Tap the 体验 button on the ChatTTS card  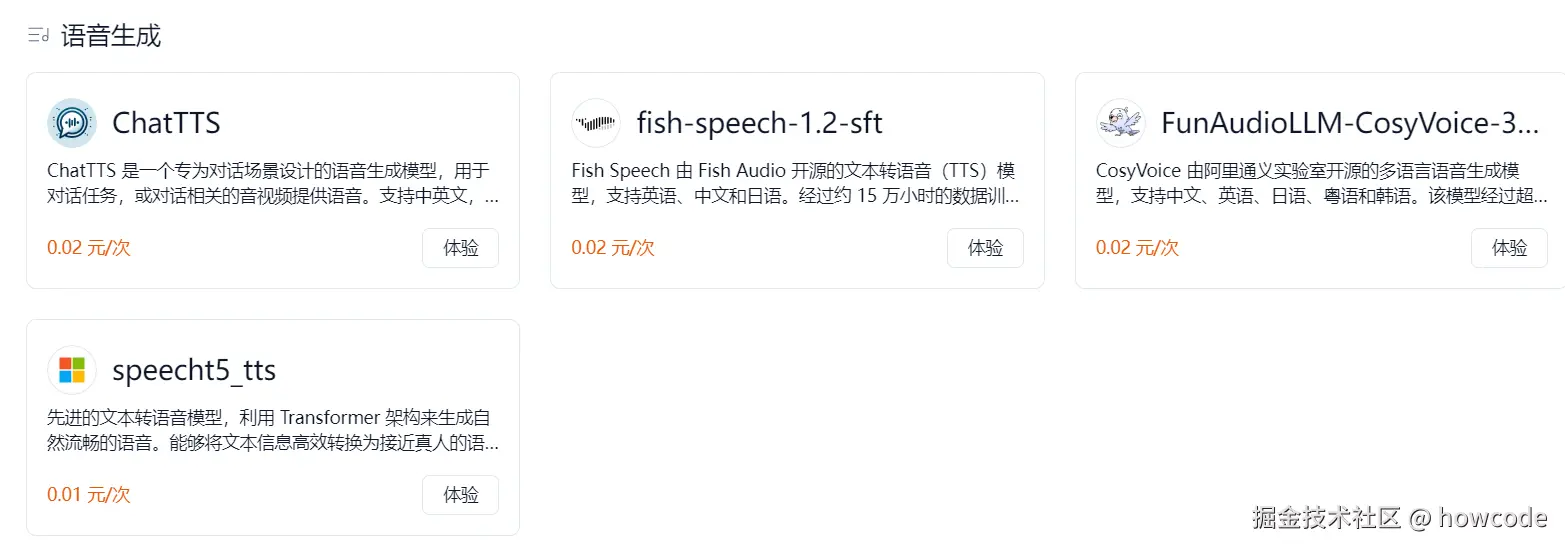(x=460, y=248)
